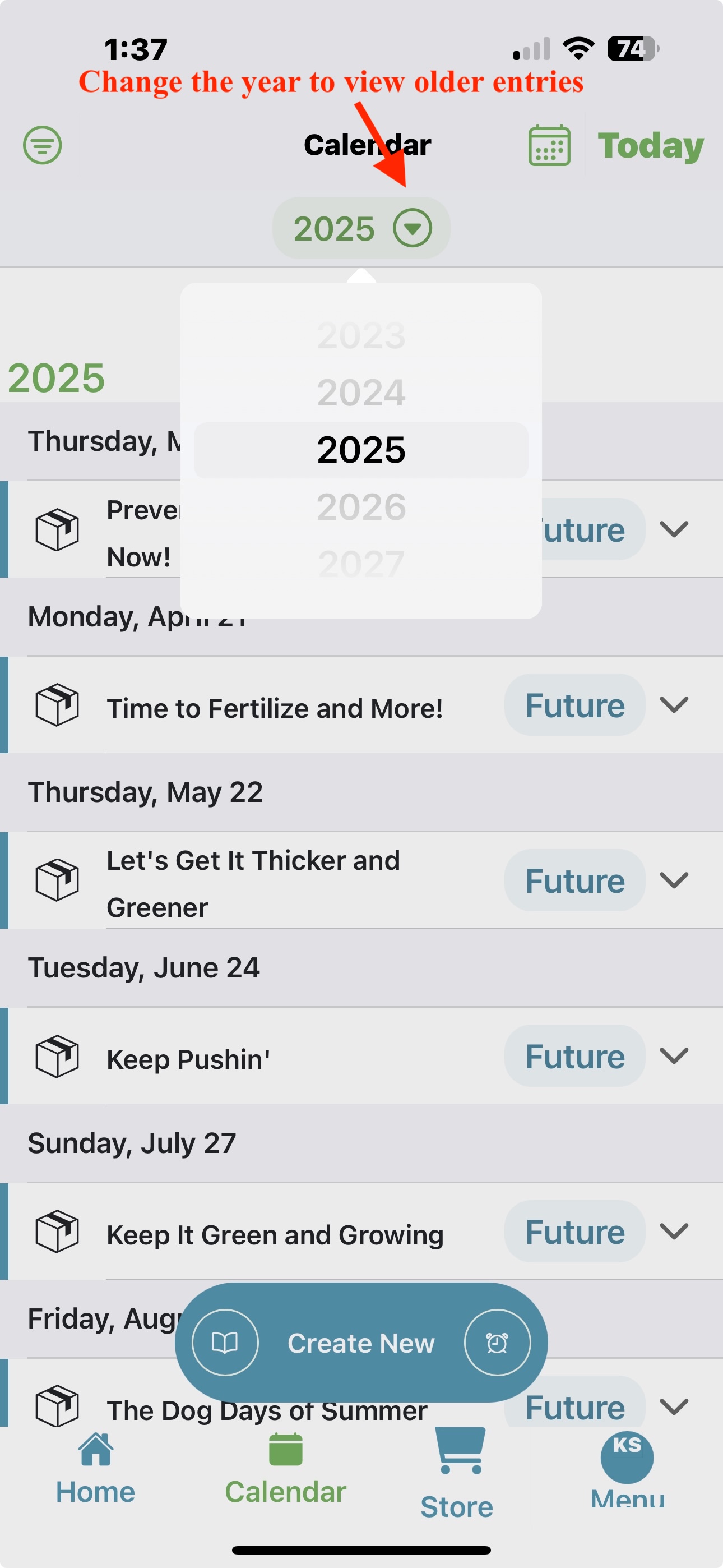
Task: Jump to Today
Action: [x=650, y=145]
